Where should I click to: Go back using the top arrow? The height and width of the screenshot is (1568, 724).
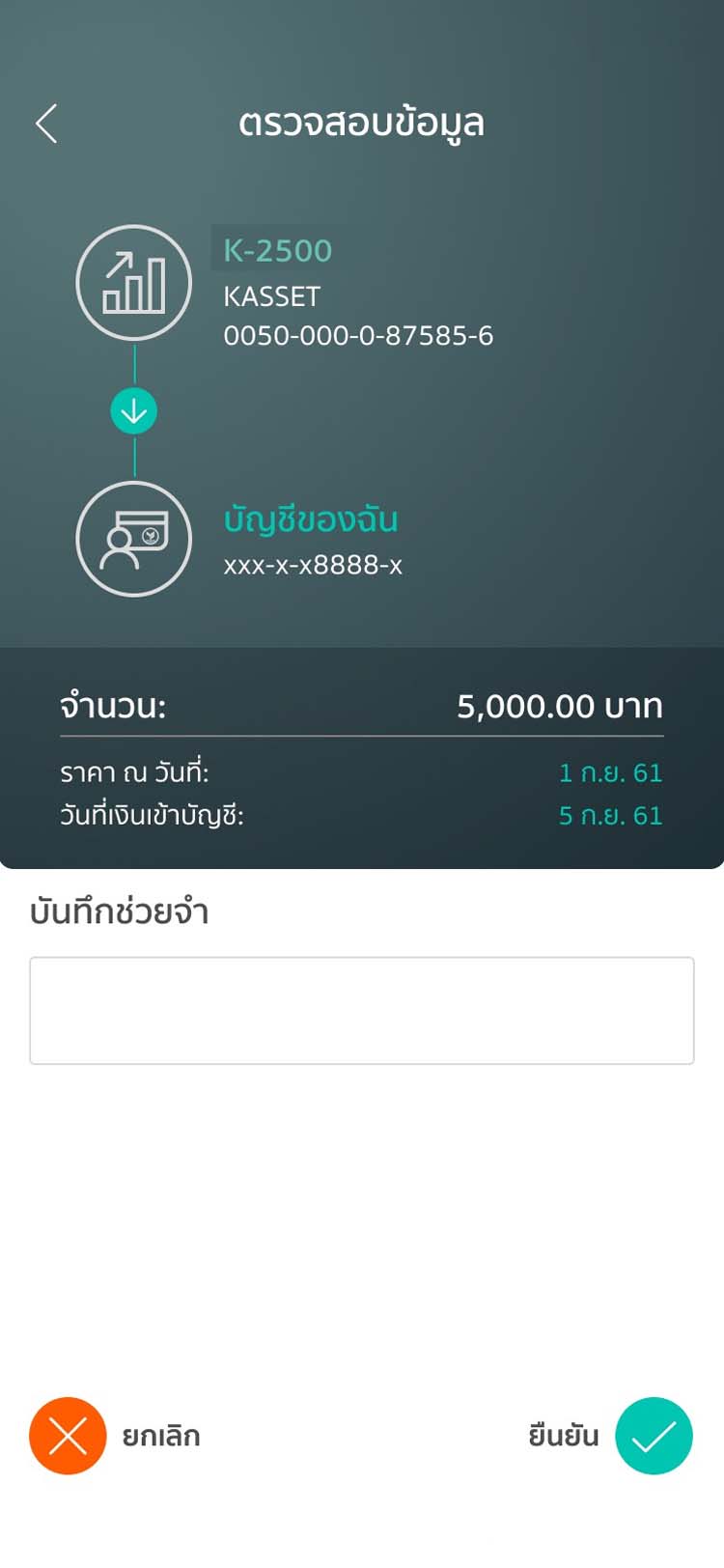pyautogui.click(x=46, y=124)
